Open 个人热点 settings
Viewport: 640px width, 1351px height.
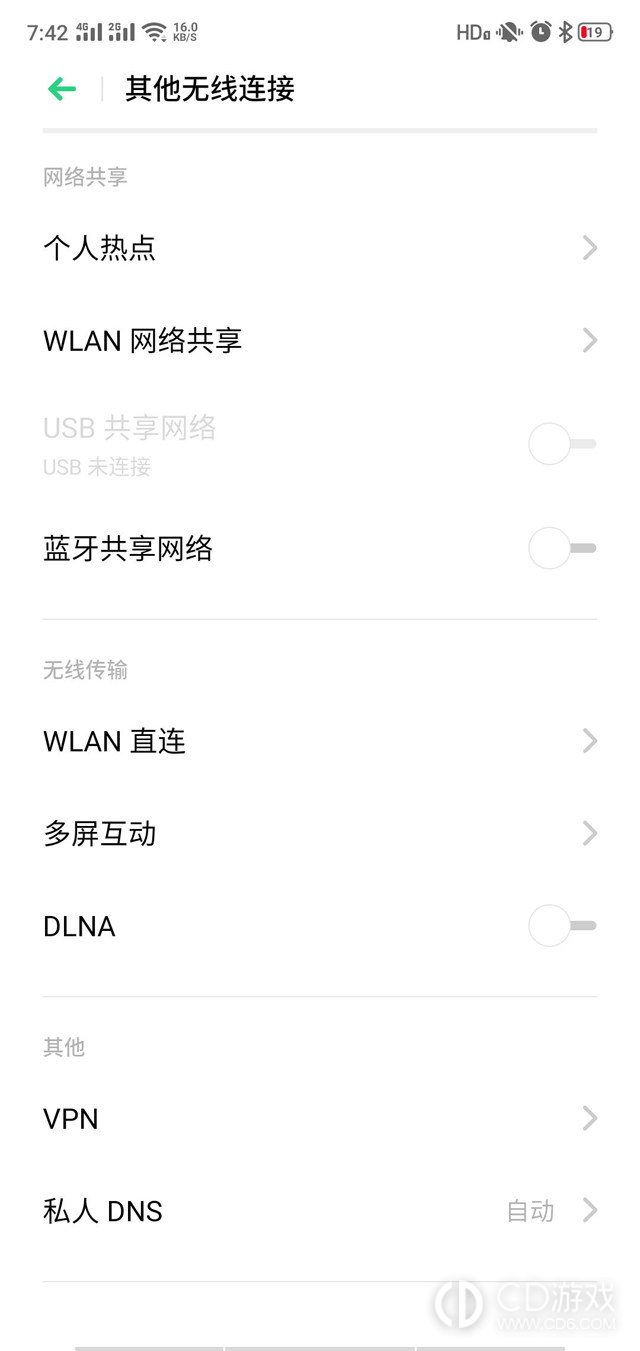pos(320,248)
